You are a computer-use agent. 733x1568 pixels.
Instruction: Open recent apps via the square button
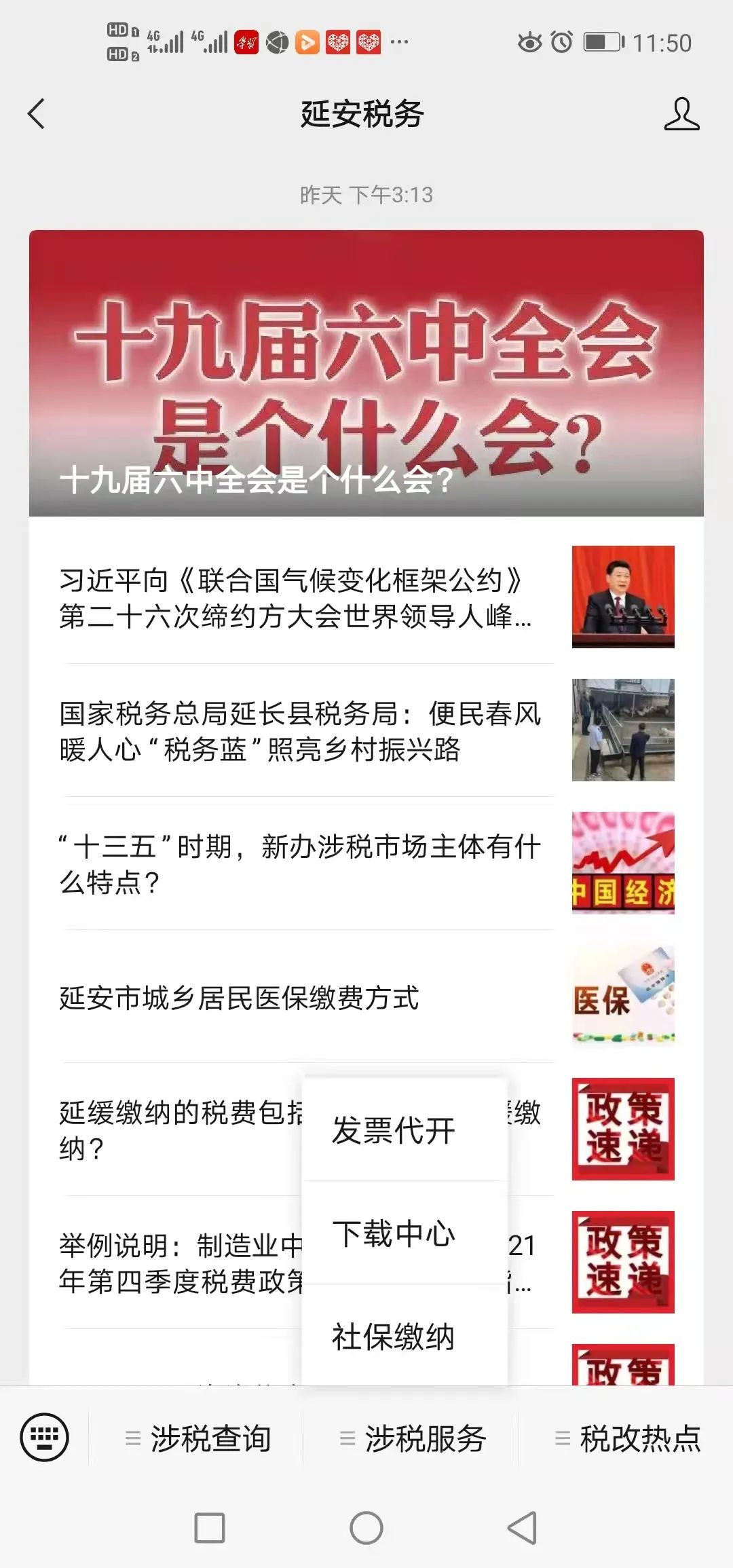210,1528
